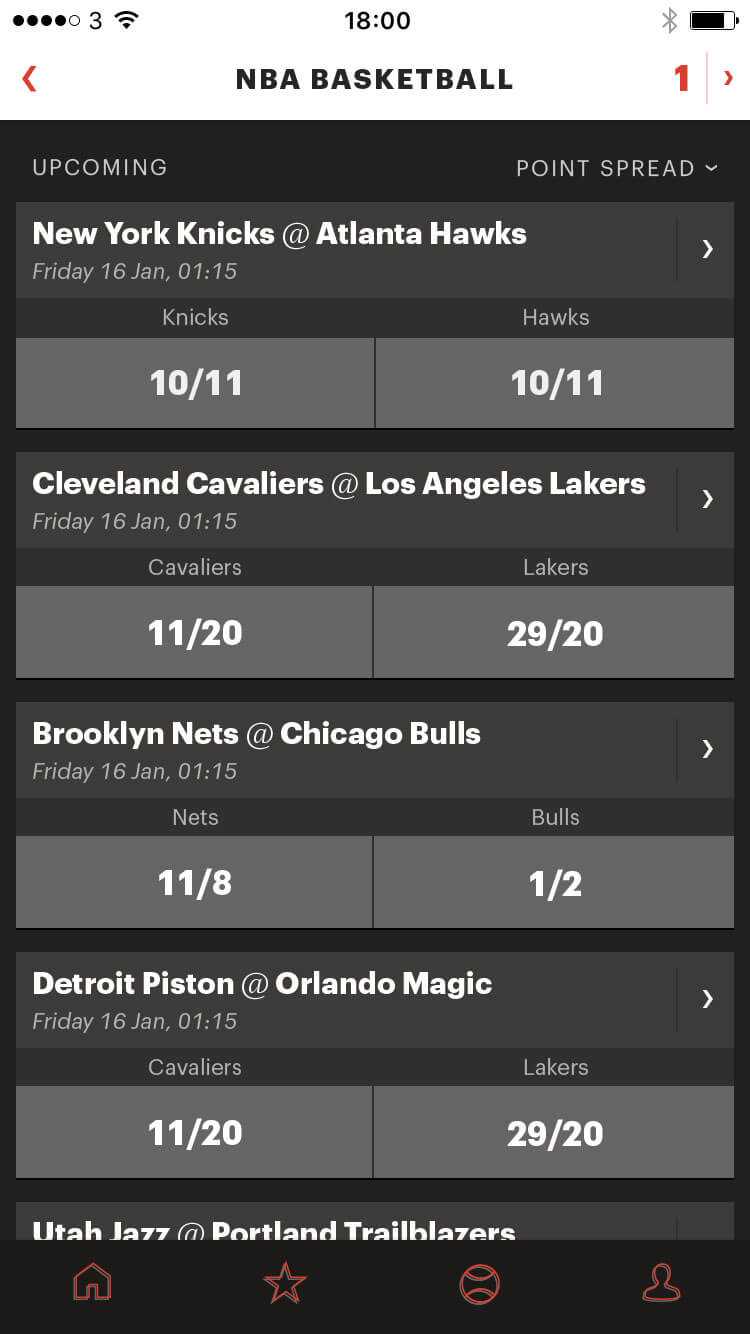
Task: Open the bet slip counter arrow
Action: (729, 78)
